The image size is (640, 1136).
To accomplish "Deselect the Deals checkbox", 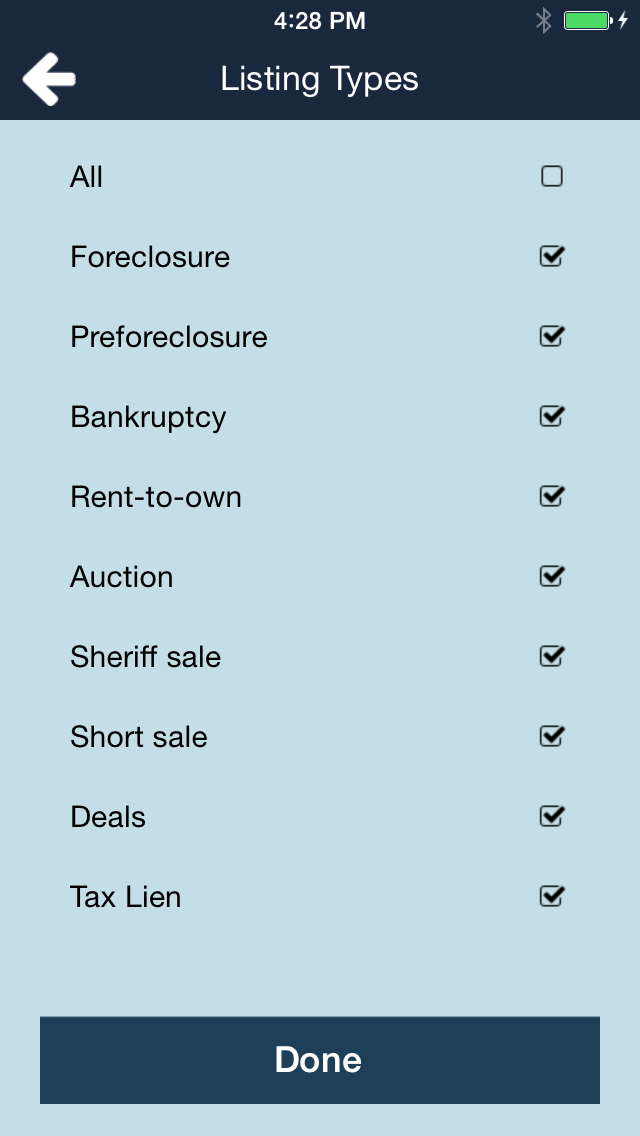I will pos(552,816).
